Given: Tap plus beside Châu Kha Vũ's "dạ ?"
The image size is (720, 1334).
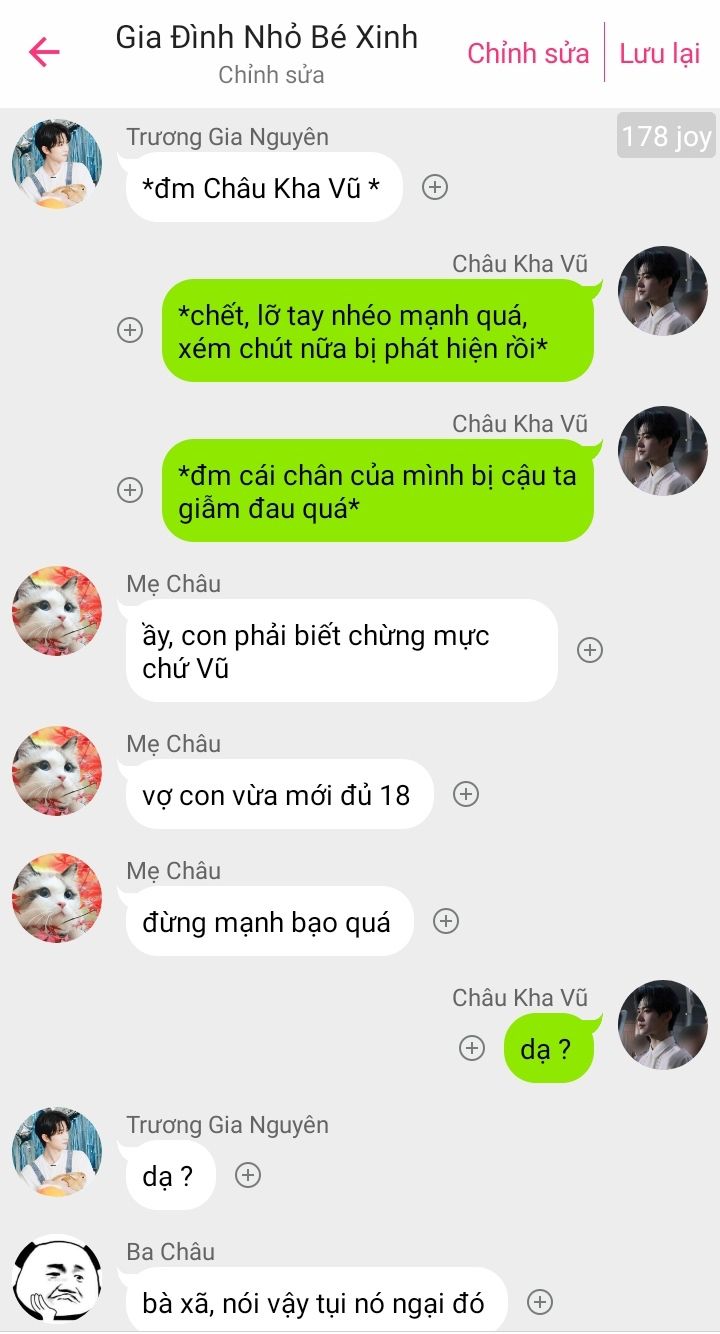Looking at the screenshot, I should [471, 1048].
